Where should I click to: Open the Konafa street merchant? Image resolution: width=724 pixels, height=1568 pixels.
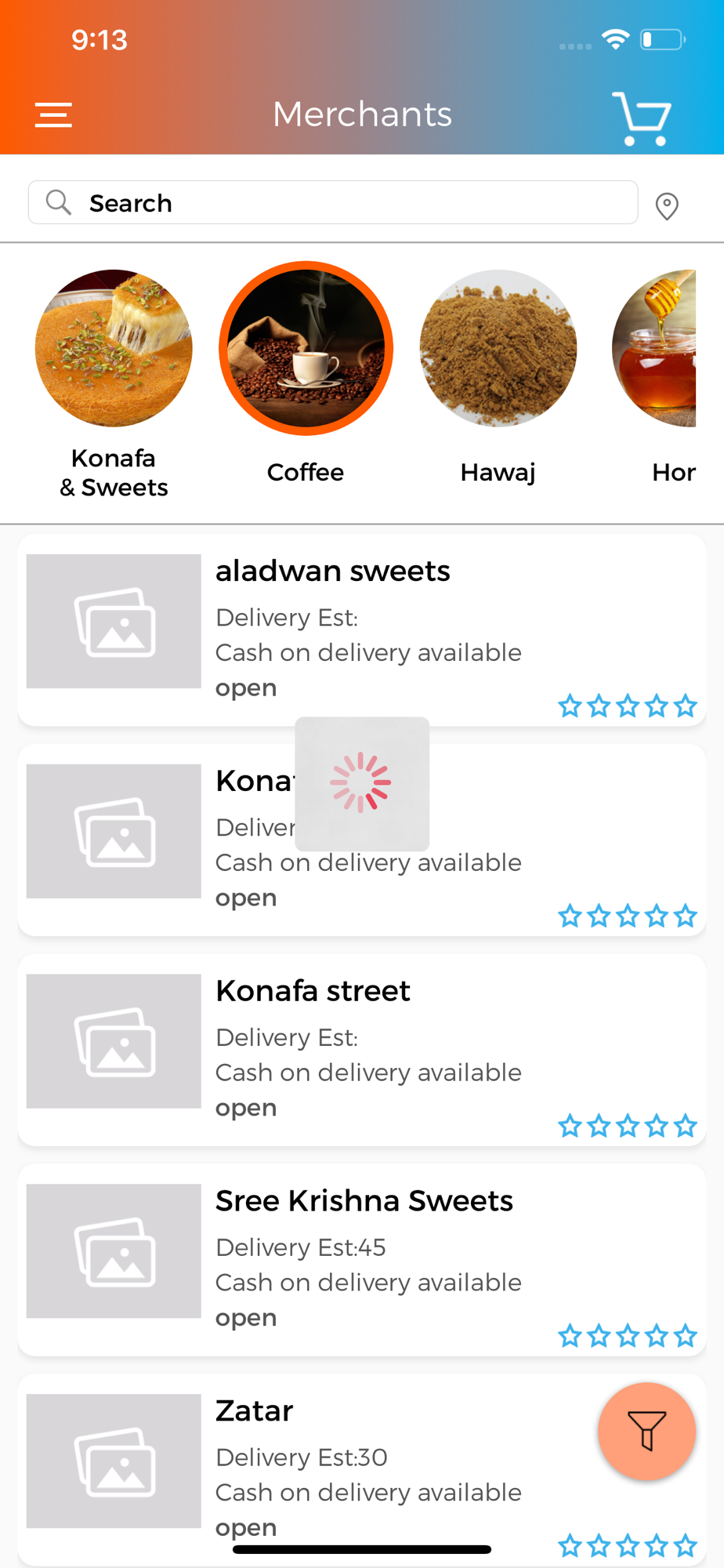pyautogui.click(x=362, y=1051)
